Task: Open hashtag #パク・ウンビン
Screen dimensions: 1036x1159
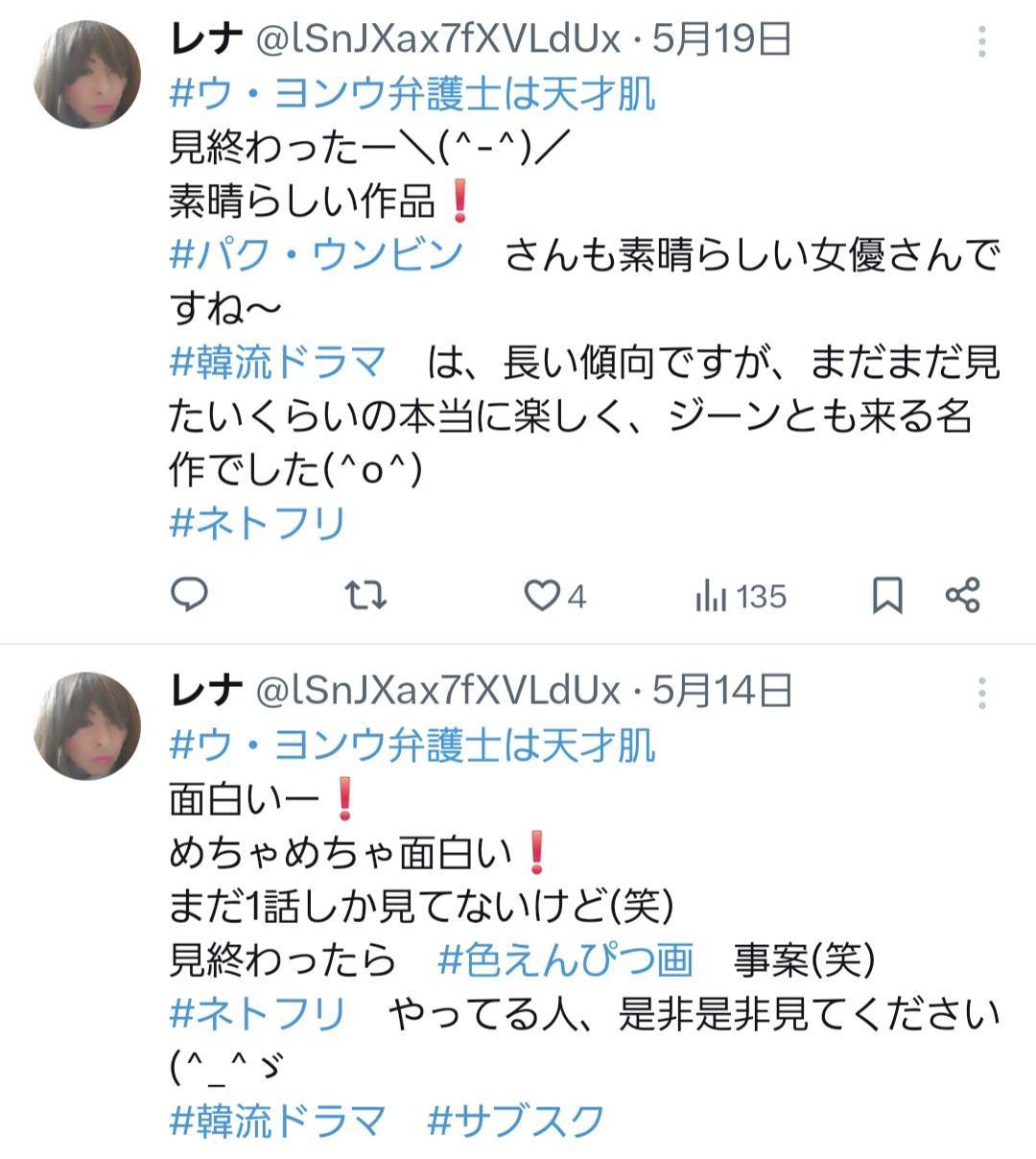Action: pos(317,254)
